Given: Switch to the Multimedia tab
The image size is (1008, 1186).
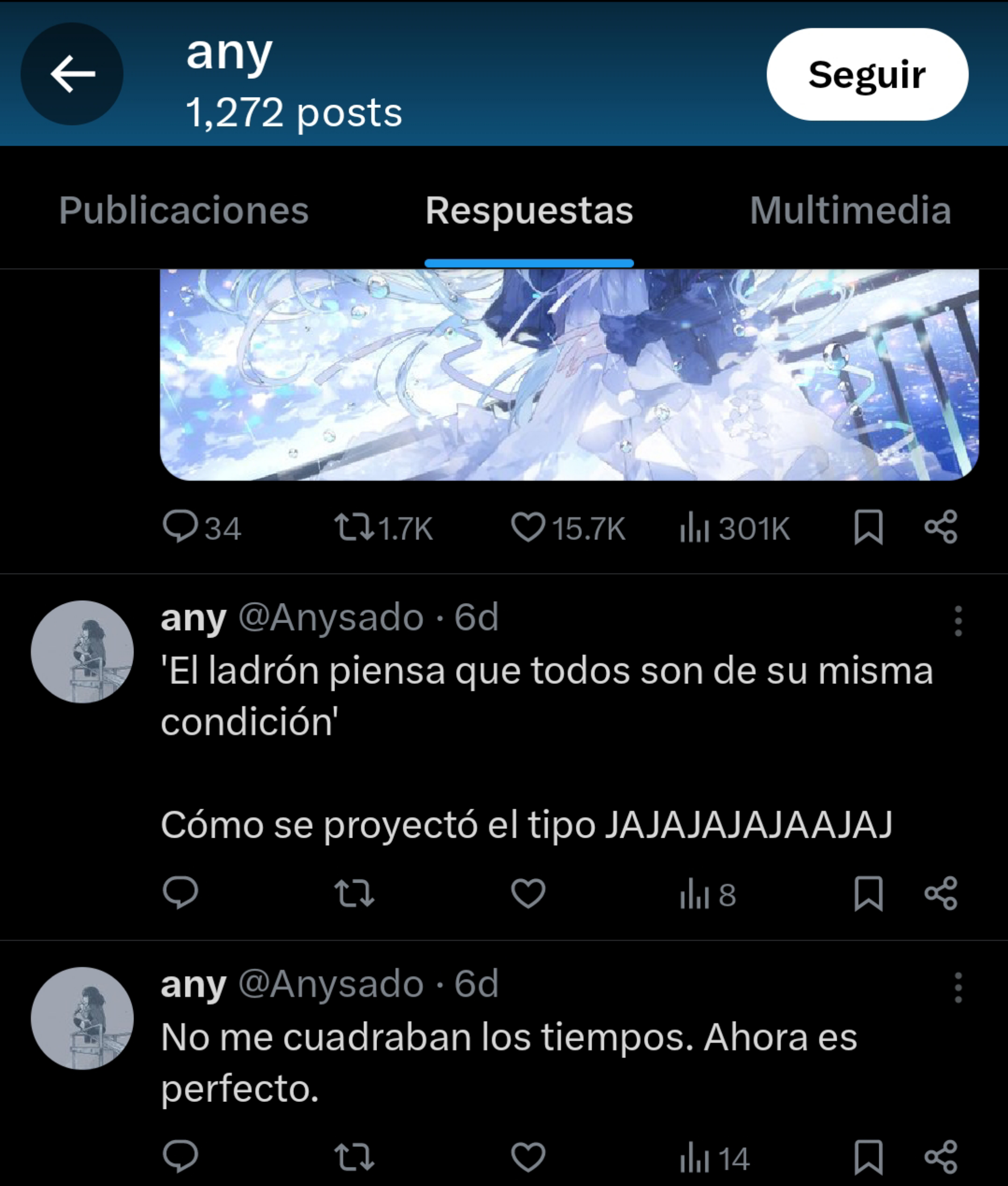Looking at the screenshot, I should click(850, 211).
